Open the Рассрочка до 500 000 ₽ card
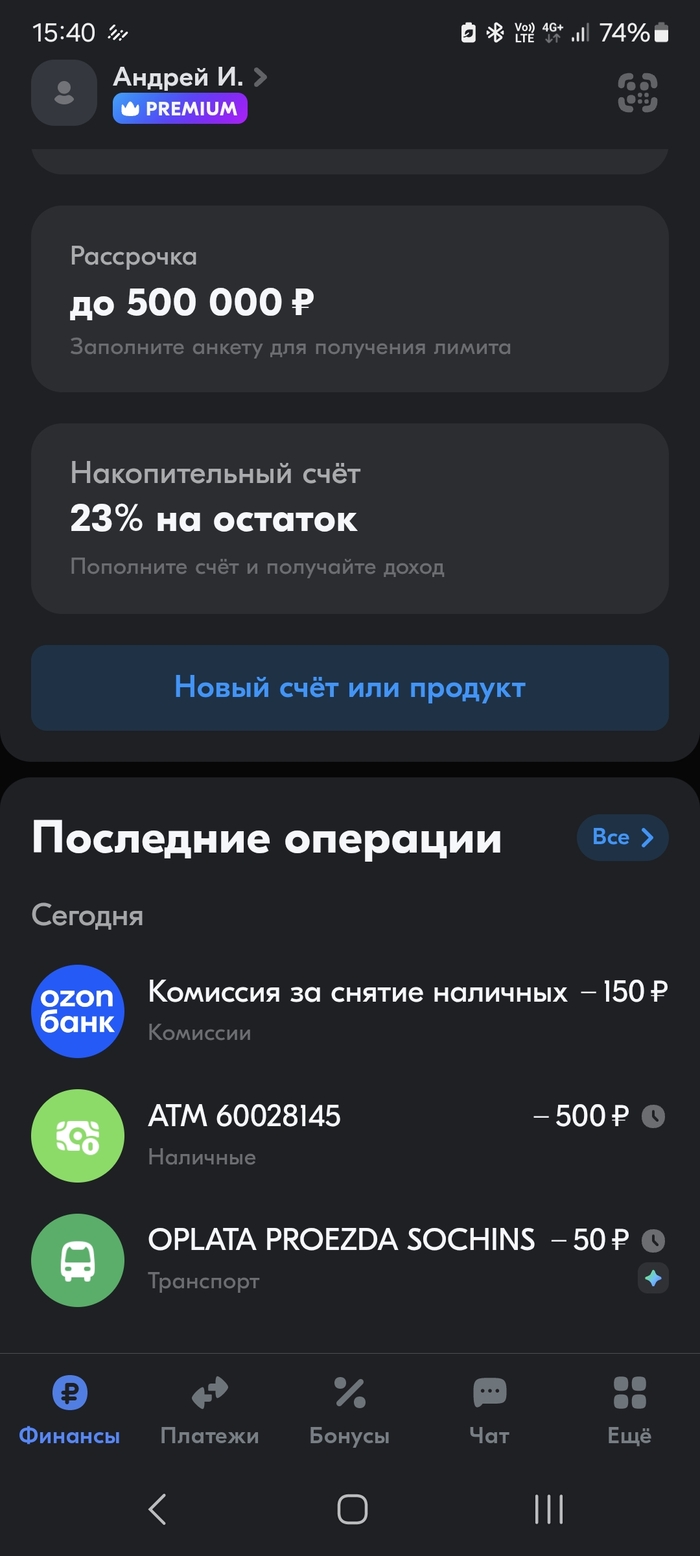 [x=349, y=299]
